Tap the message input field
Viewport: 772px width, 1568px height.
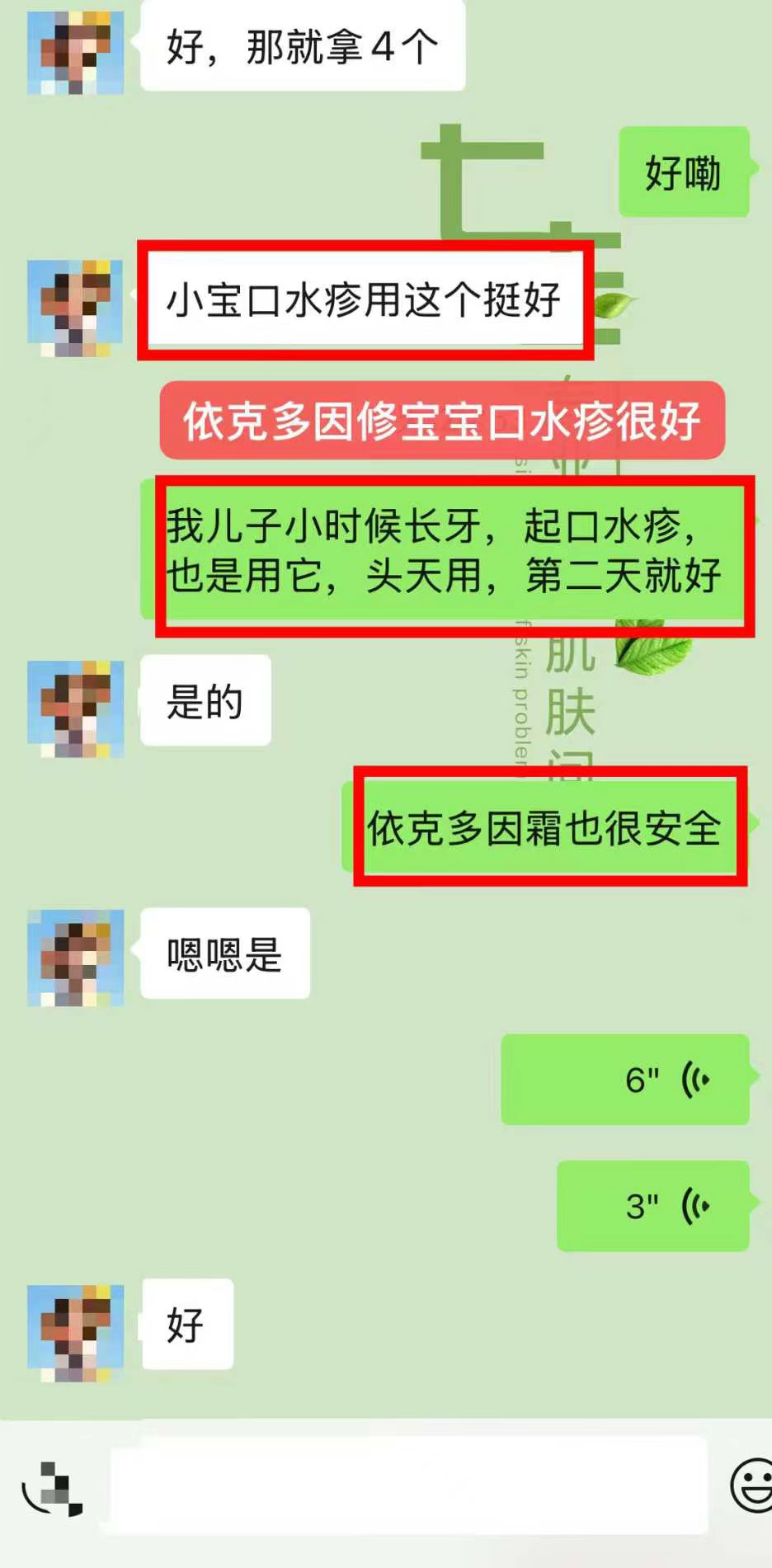click(x=408, y=1485)
